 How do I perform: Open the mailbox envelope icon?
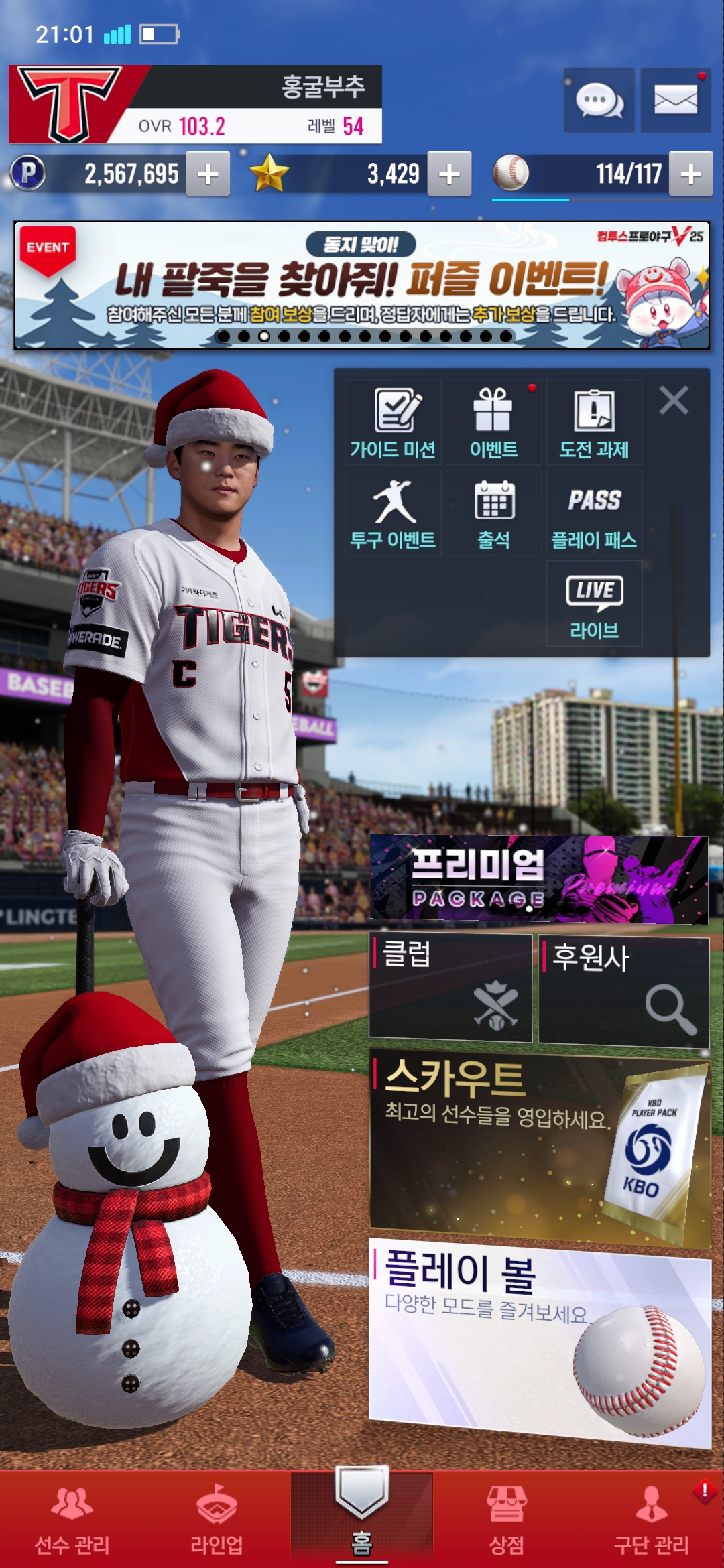[675, 101]
